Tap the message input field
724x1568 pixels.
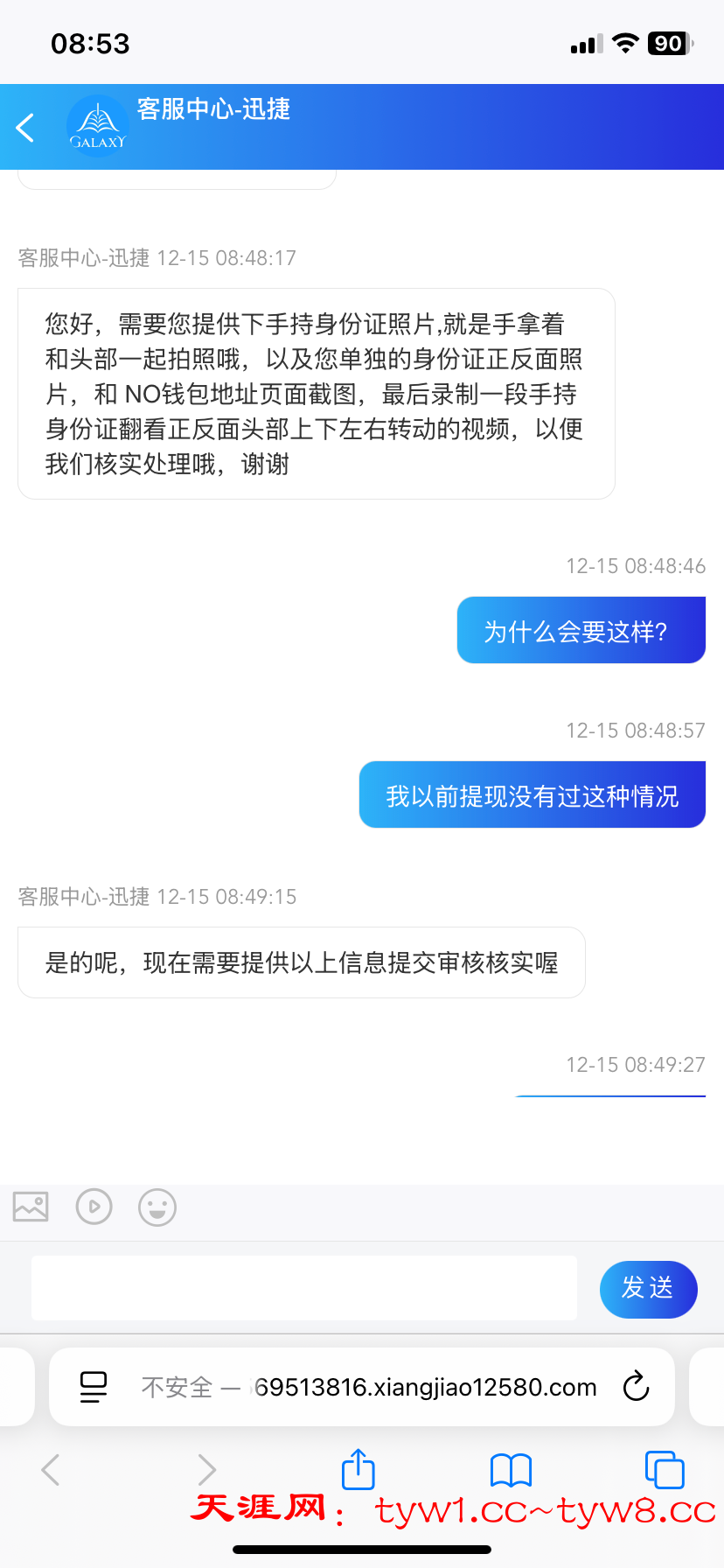coord(303,1287)
